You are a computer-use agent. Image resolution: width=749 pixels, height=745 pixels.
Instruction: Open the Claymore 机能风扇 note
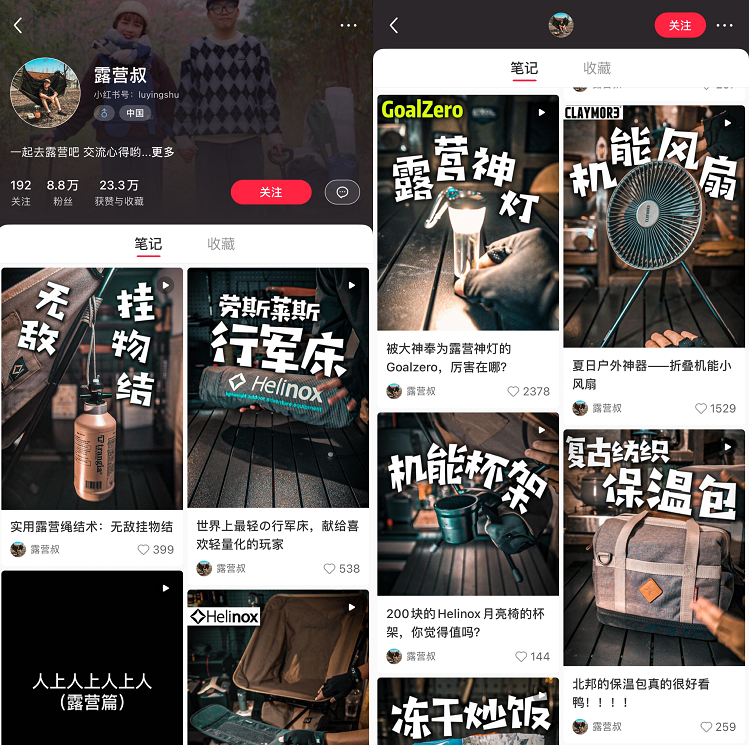coord(653,225)
